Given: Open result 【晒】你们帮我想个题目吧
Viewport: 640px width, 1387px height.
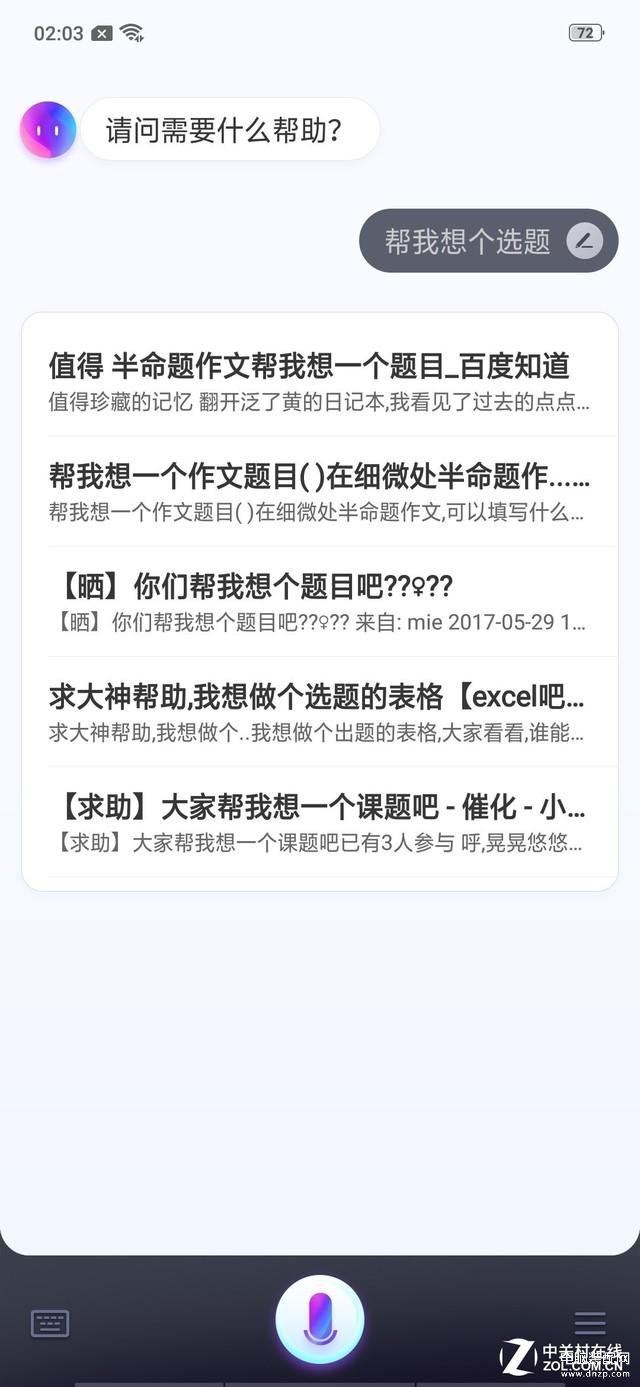Looking at the screenshot, I should (320, 602).
